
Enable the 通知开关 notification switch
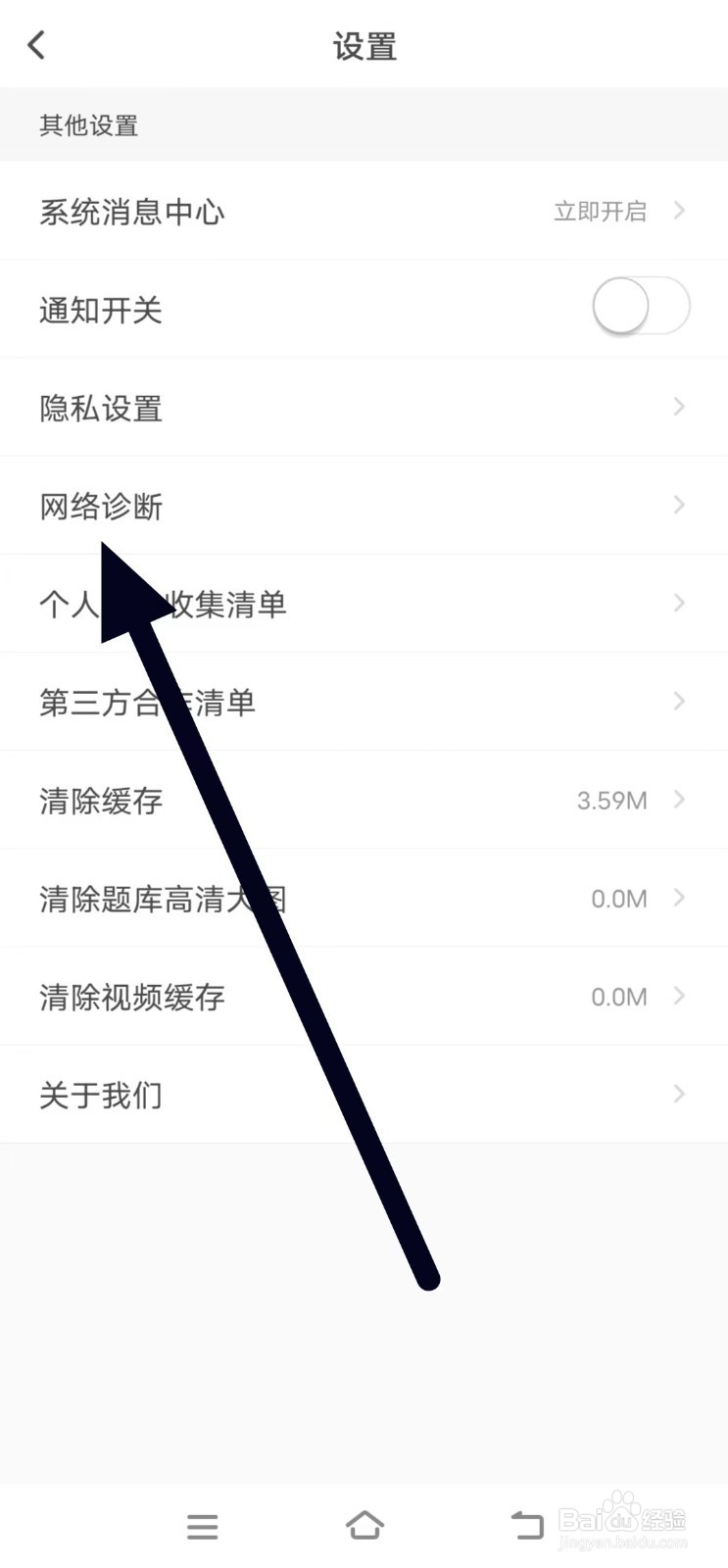(641, 306)
